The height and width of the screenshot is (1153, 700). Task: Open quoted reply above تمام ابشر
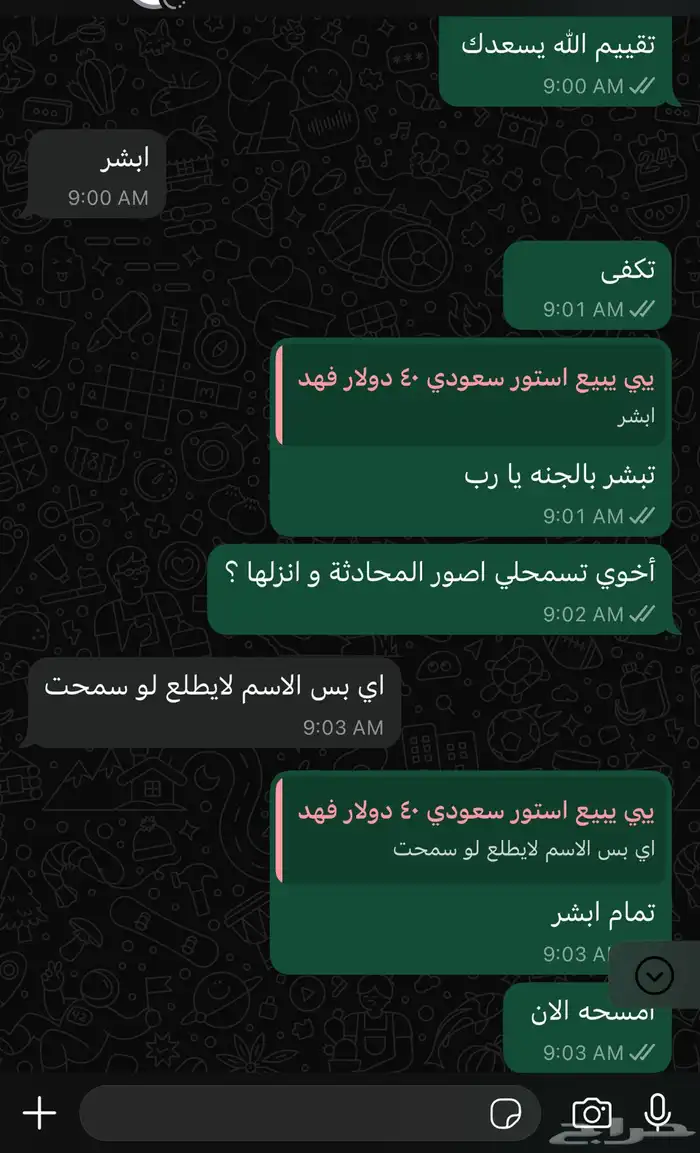pyautogui.click(x=472, y=826)
